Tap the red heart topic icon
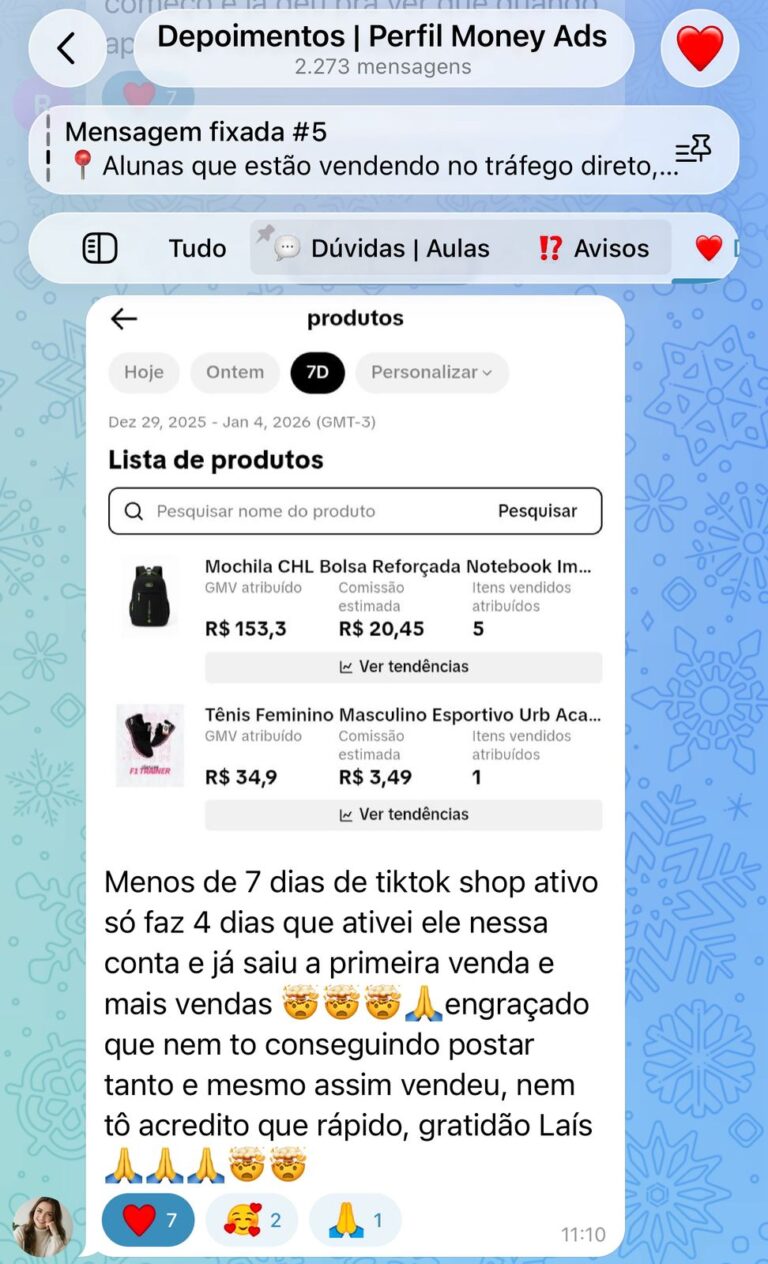Viewport: 768px width, 1264px height. point(700,48)
